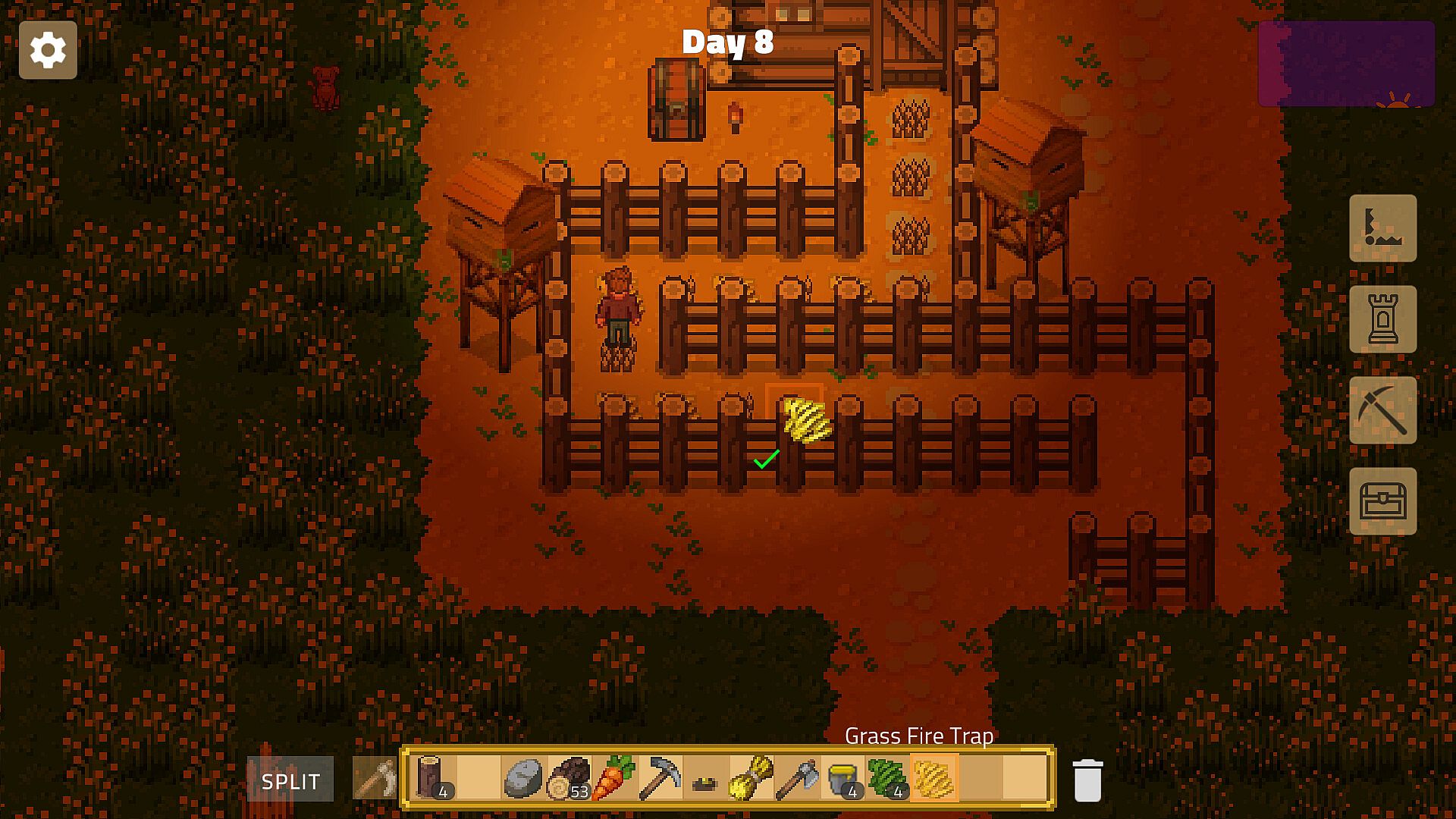Open the pickaxe crafting button
The image size is (1456, 819).
[1382, 410]
